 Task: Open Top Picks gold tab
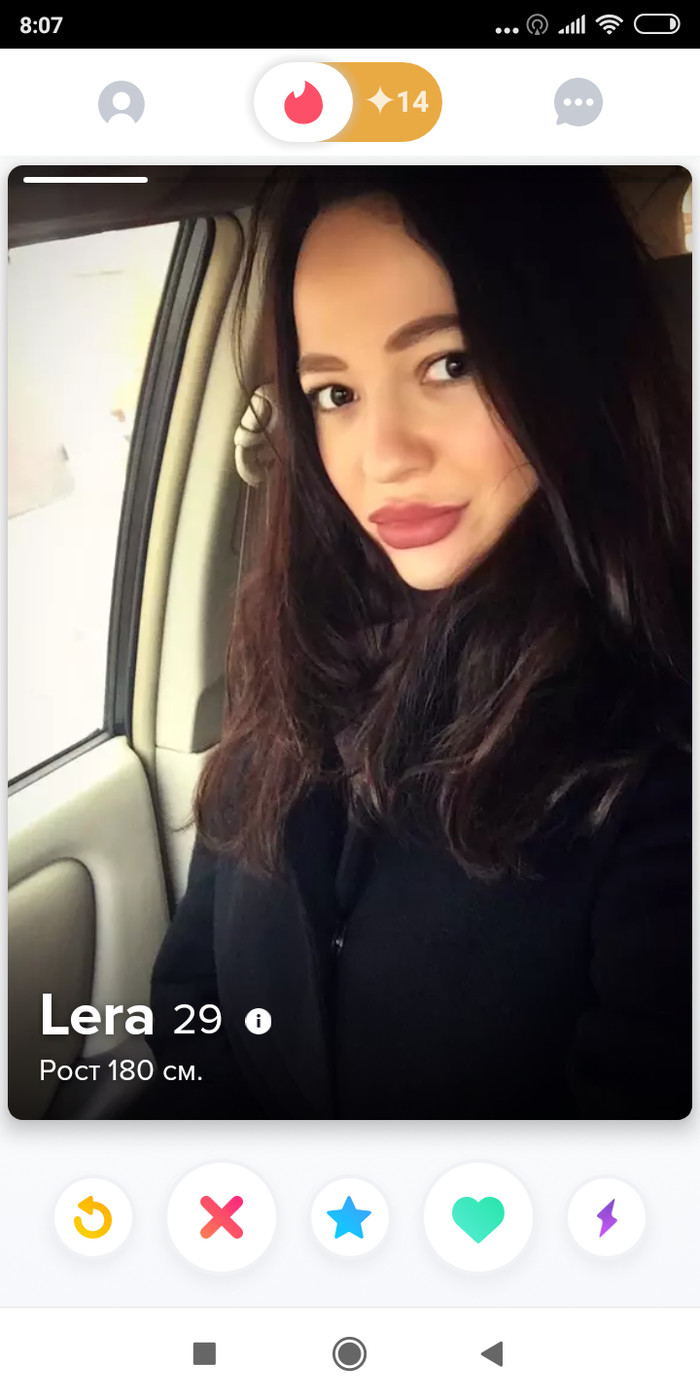(x=398, y=102)
